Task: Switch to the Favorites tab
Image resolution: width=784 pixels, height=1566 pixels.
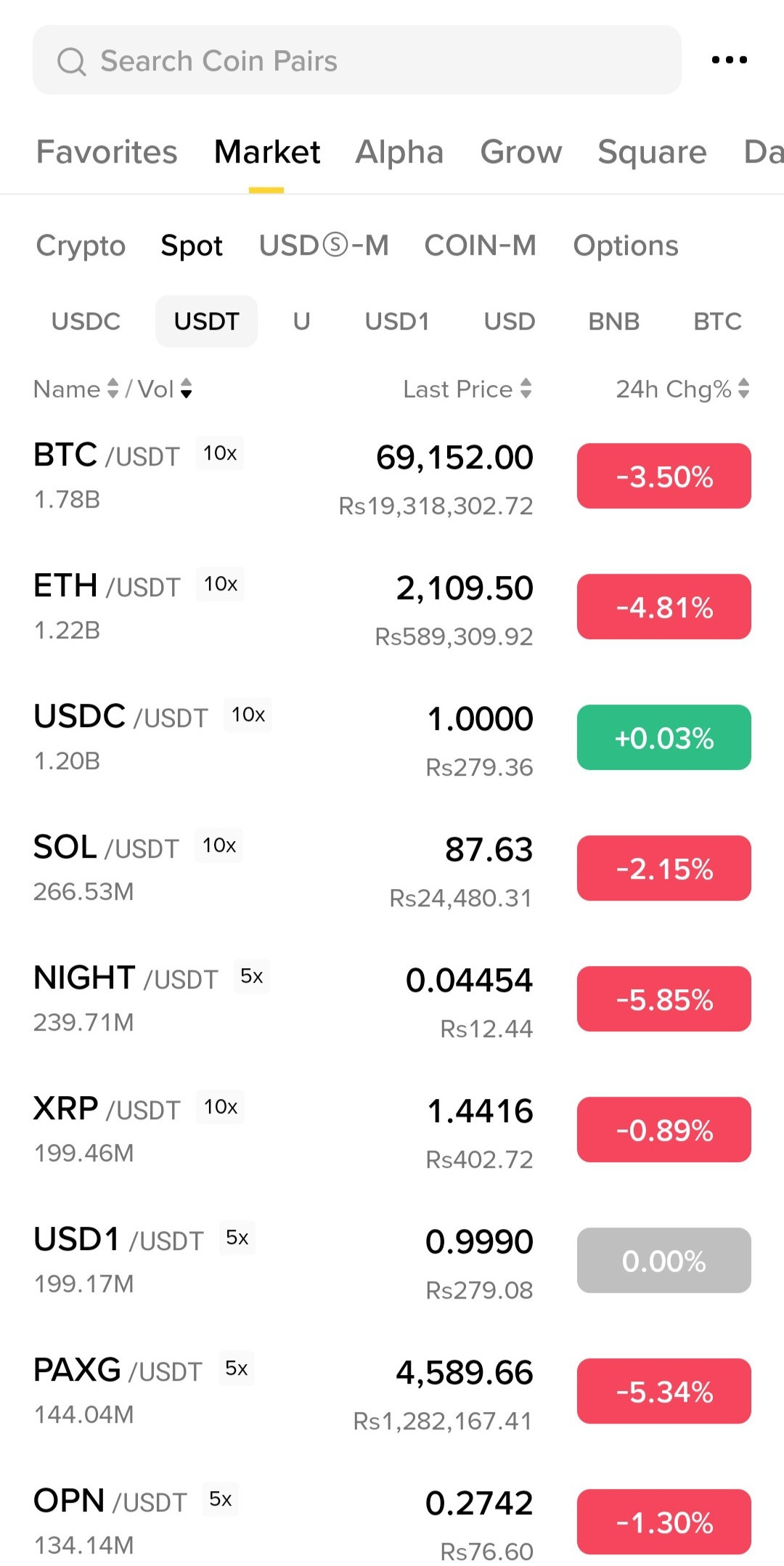Action: pyautogui.click(x=107, y=153)
